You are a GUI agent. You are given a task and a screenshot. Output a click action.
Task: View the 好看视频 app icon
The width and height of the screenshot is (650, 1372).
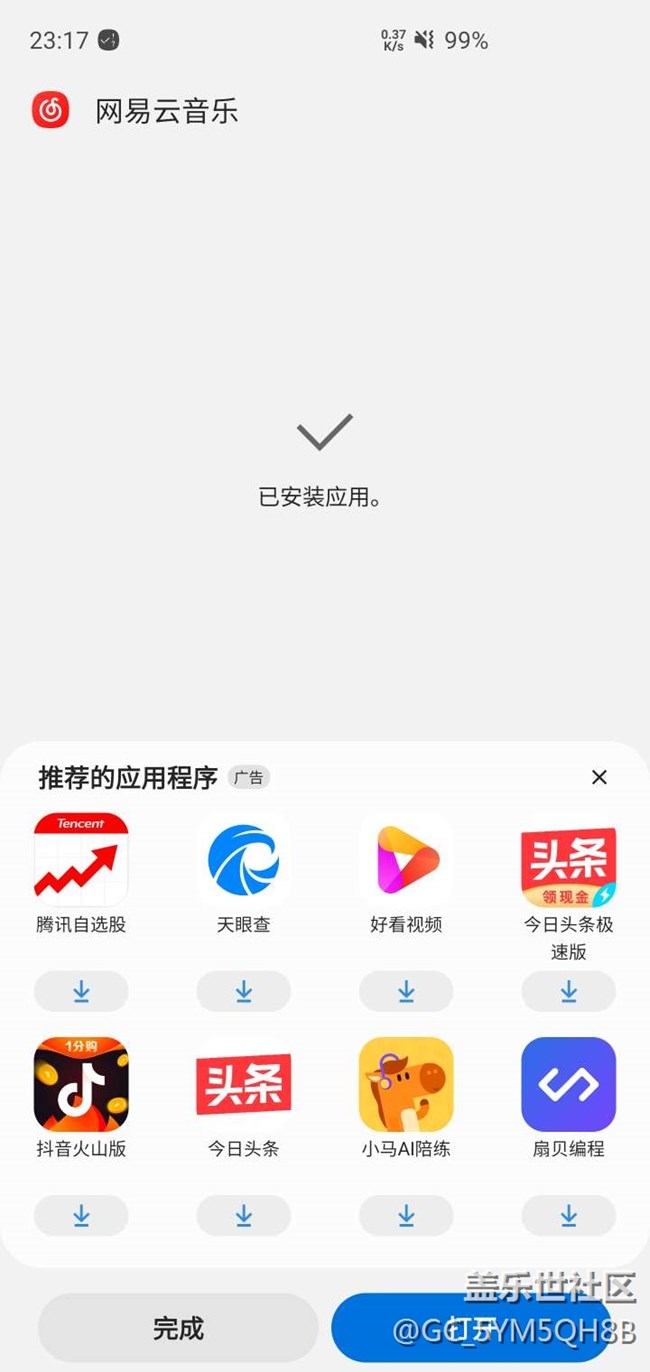click(x=406, y=859)
